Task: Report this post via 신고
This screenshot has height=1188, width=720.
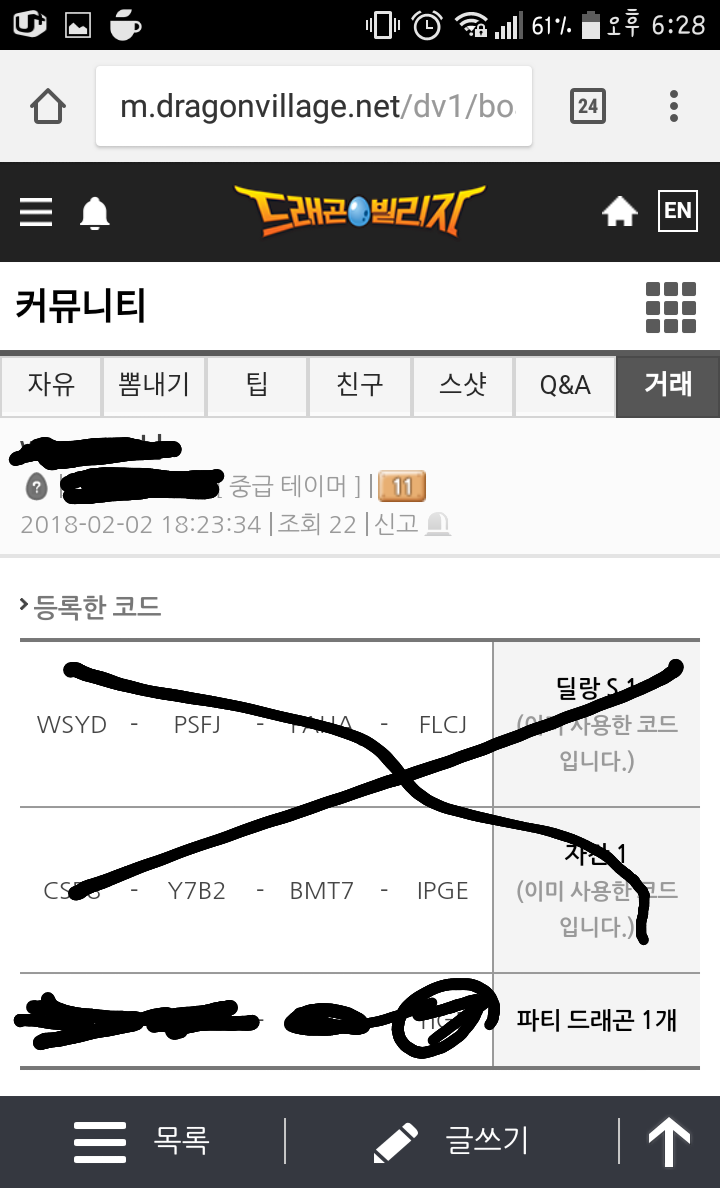Action: click(410, 524)
